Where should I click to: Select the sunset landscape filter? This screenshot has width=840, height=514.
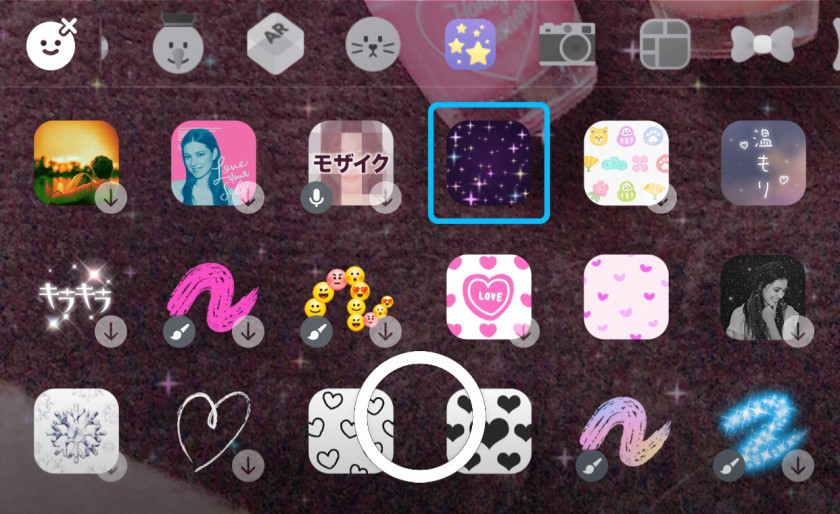click(x=76, y=163)
